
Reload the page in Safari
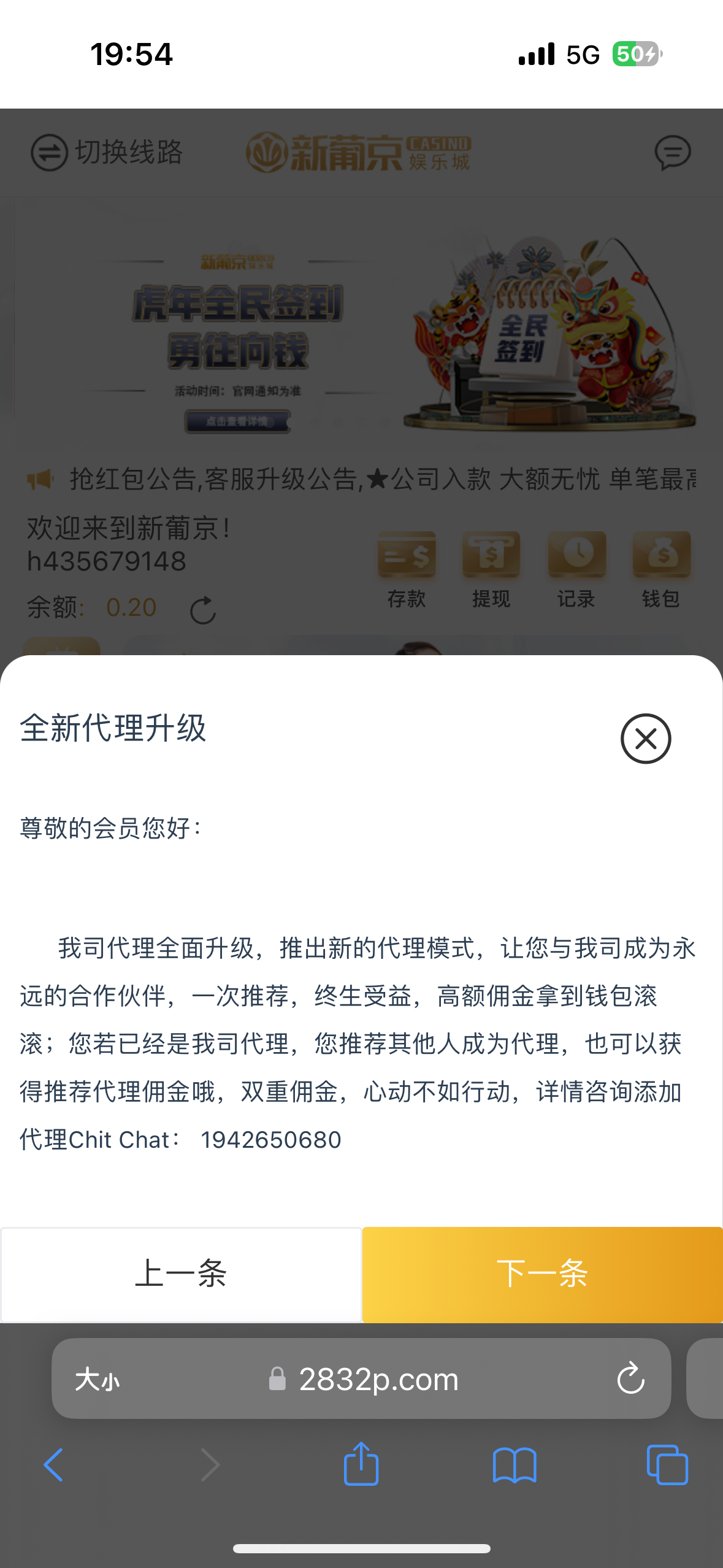pyautogui.click(x=630, y=1379)
